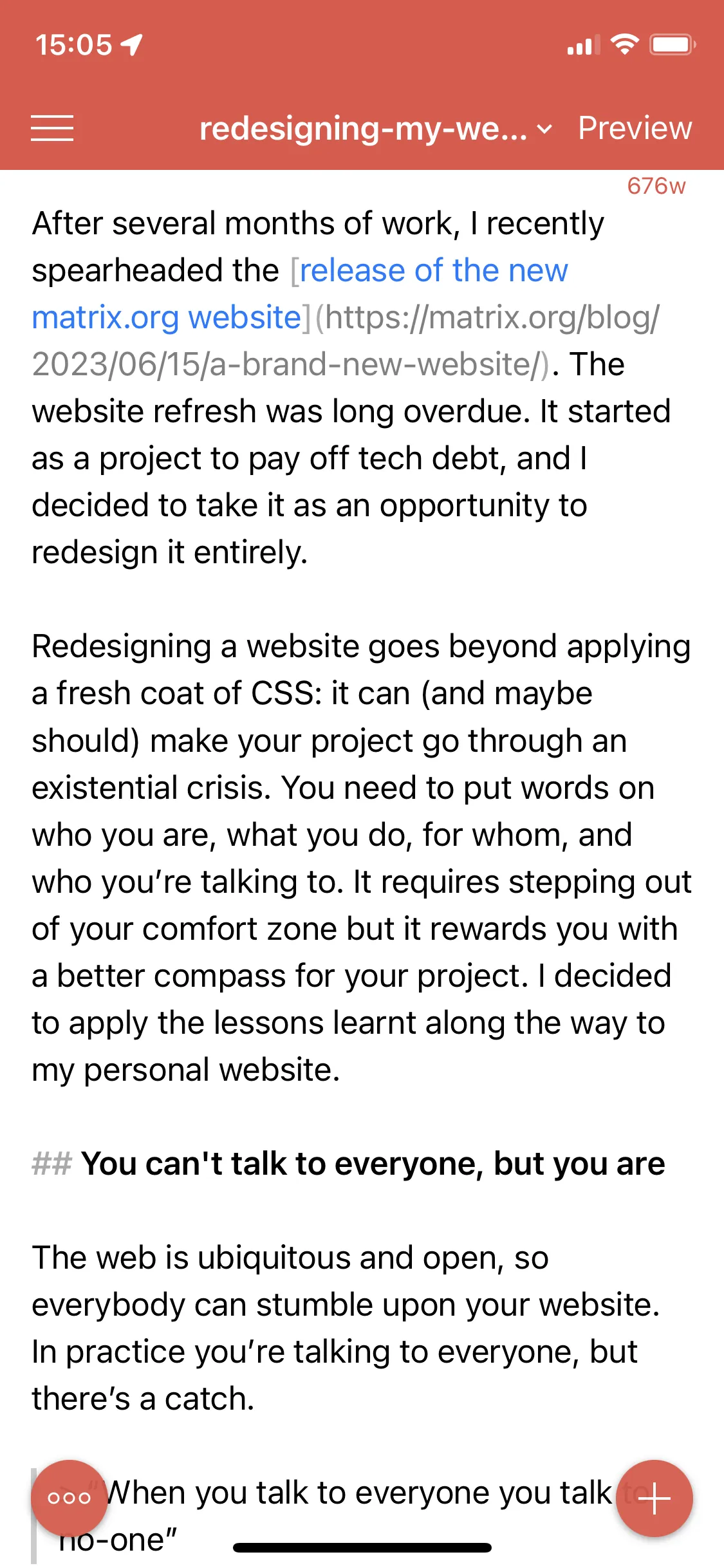Tap the home indicator bar at bottom
Screen dimensions: 724x1568
click(x=362, y=1547)
